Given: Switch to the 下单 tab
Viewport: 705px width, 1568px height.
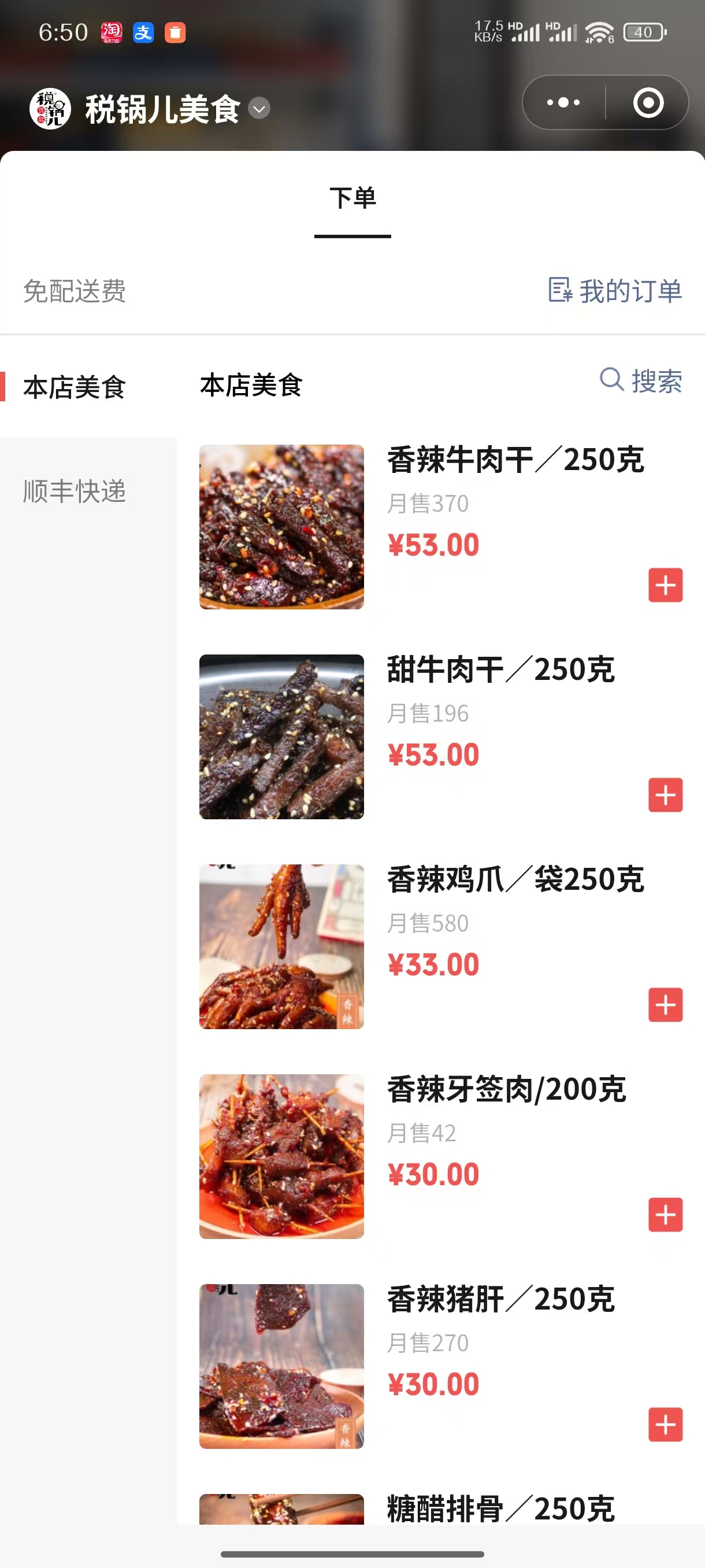Looking at the screenshot, I should (x=353, y=198).
